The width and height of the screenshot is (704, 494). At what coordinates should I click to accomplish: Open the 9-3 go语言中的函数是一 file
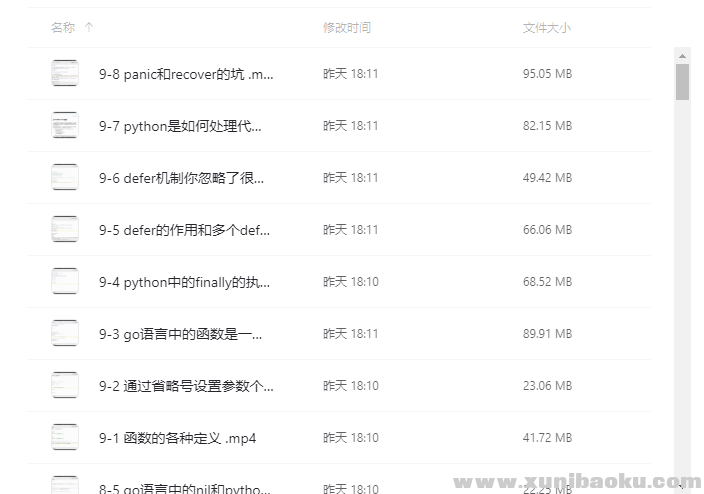click(x=180, y=334)
